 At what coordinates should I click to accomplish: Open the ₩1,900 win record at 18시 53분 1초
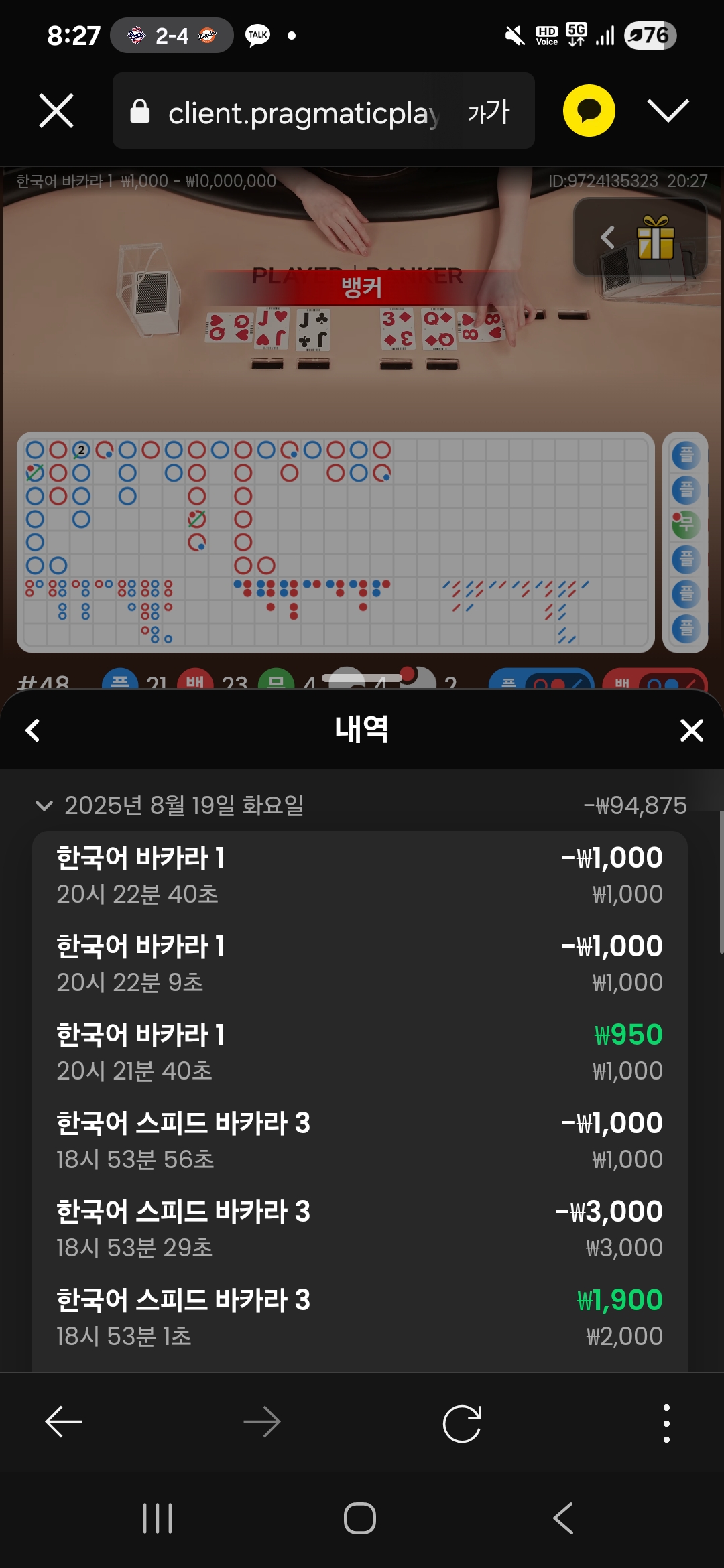359,1317
